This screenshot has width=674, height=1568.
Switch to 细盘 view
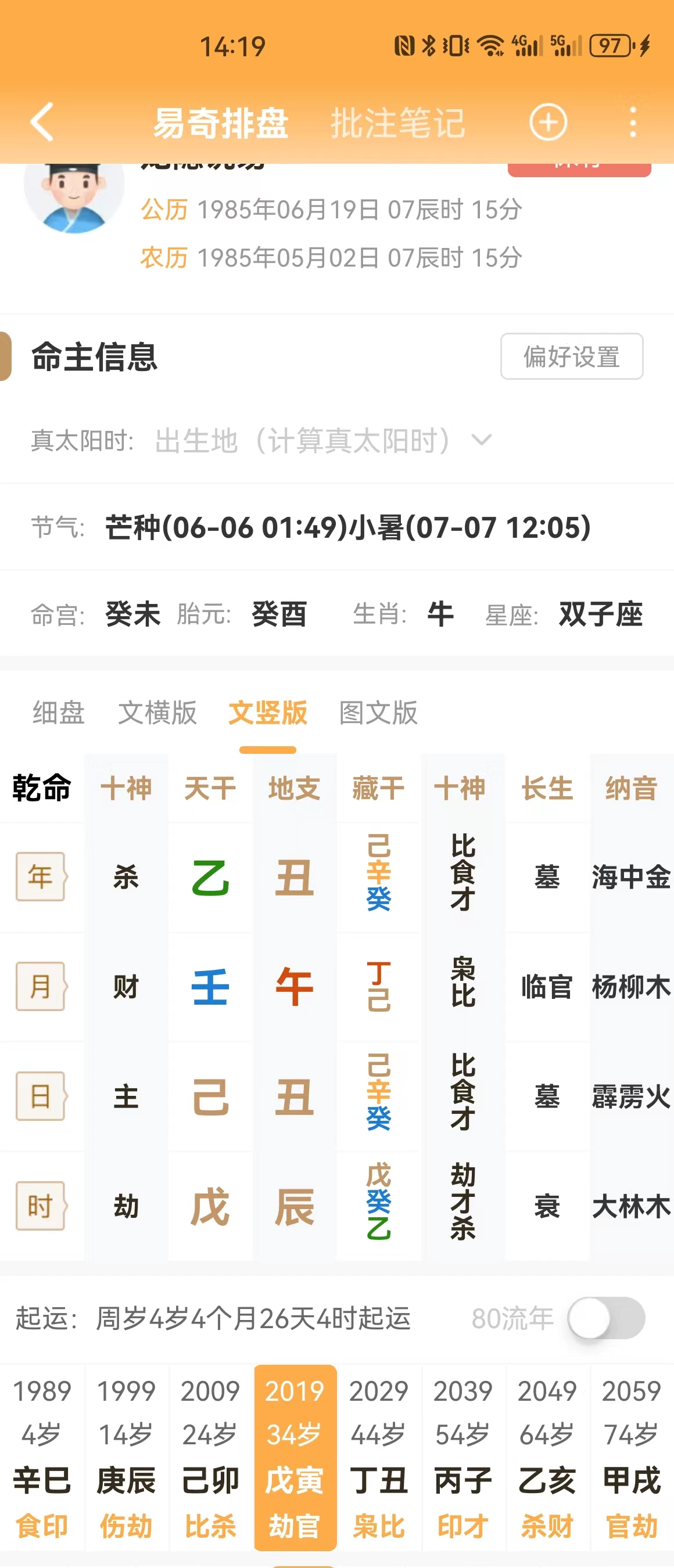pos(59,713)
